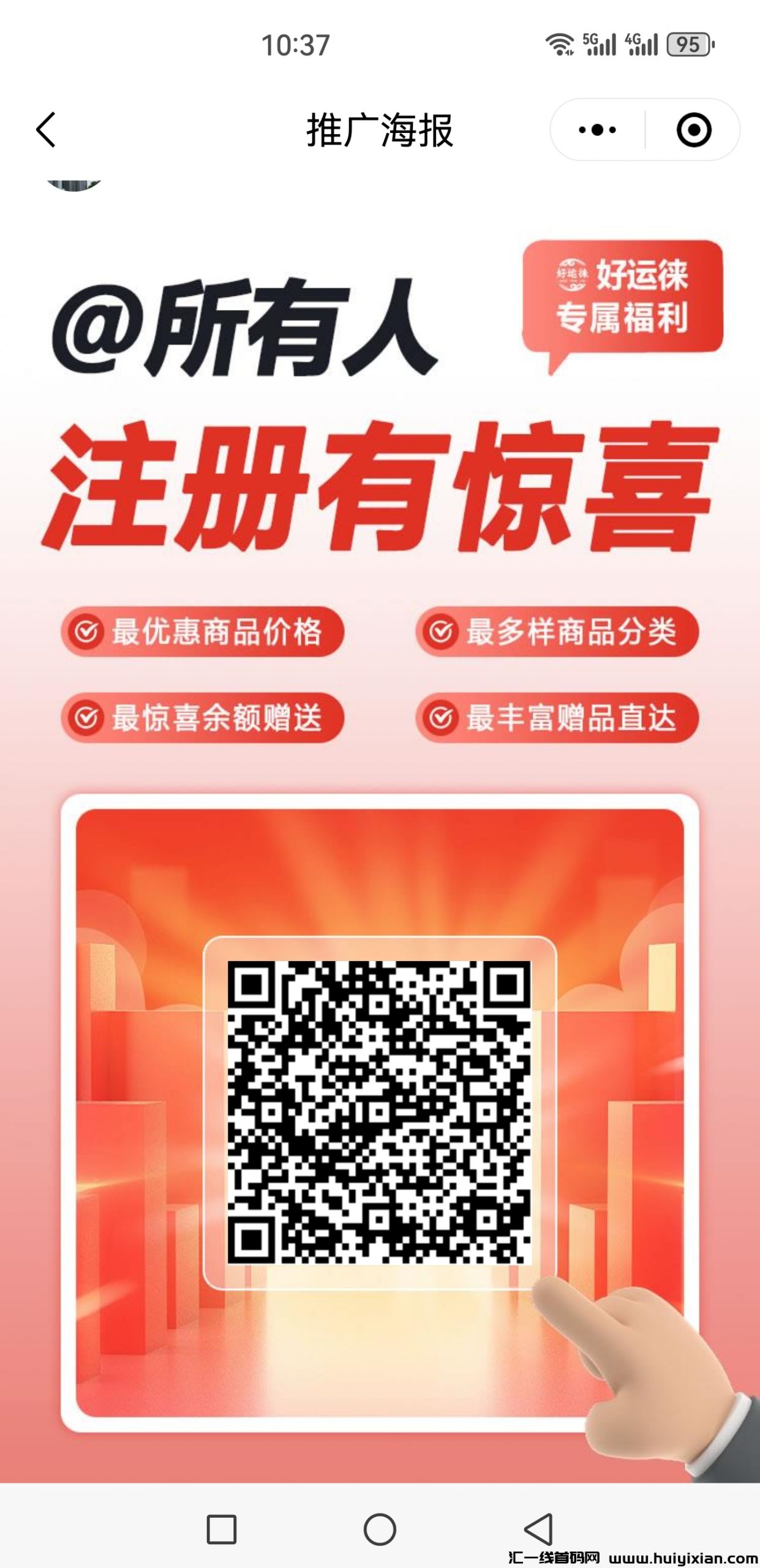
Task: Go to the home screen
Action: coord(380,1529)
